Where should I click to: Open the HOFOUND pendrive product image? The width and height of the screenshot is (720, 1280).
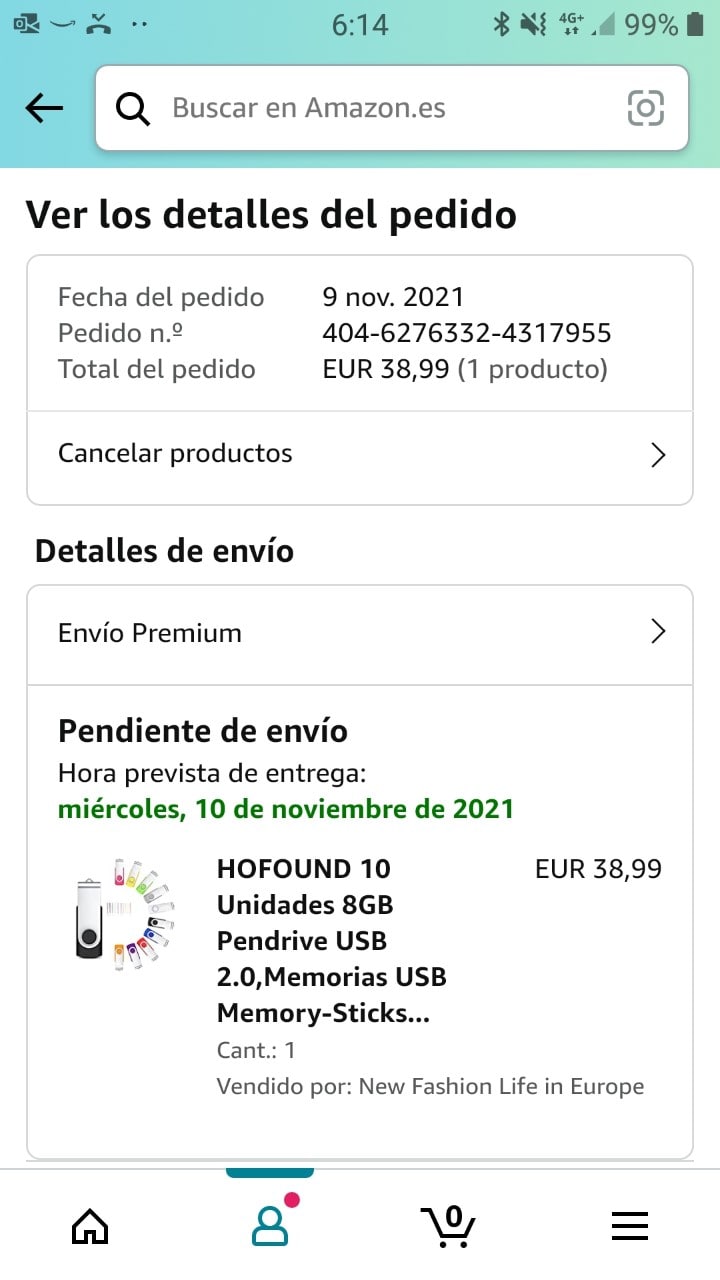125,912
